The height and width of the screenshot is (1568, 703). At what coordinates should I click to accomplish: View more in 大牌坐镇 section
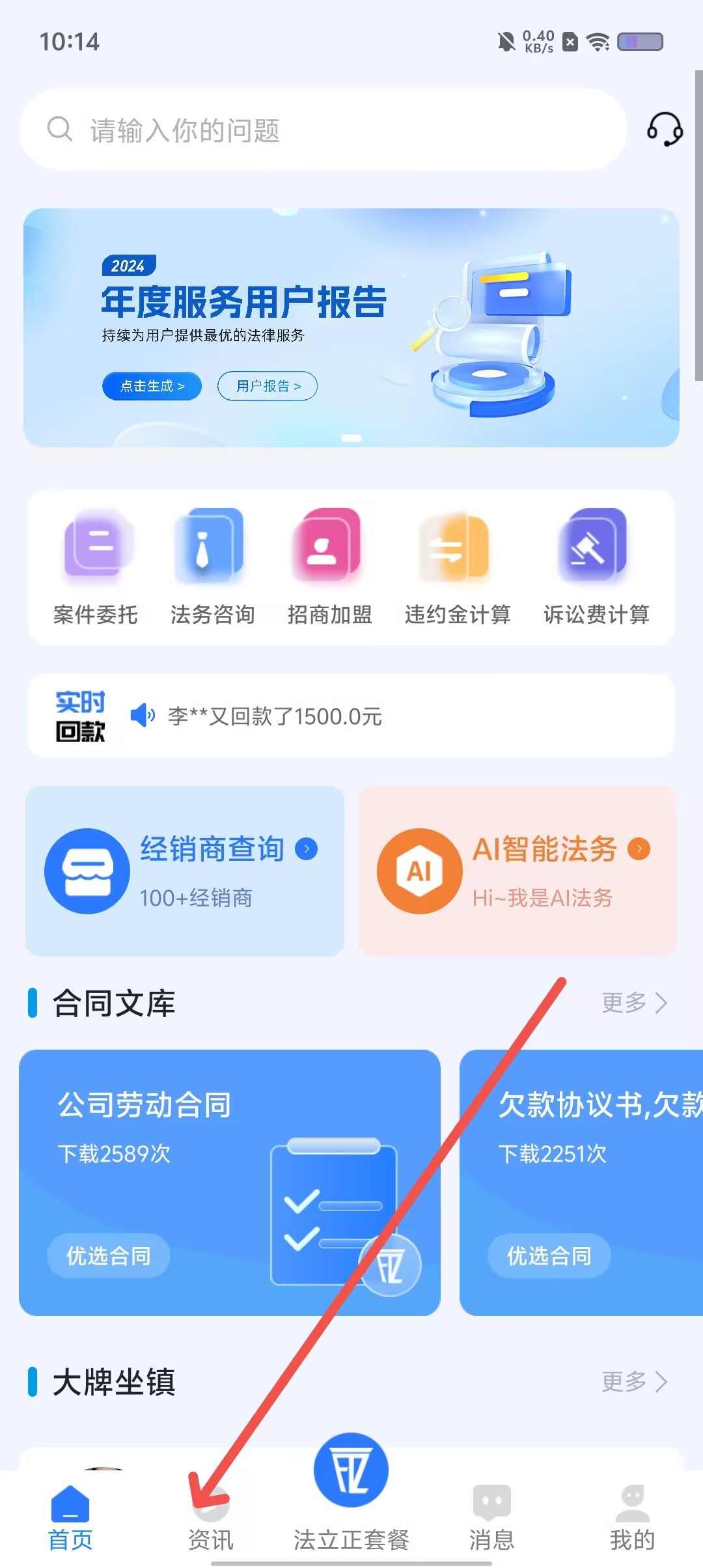pos(634,1381)
